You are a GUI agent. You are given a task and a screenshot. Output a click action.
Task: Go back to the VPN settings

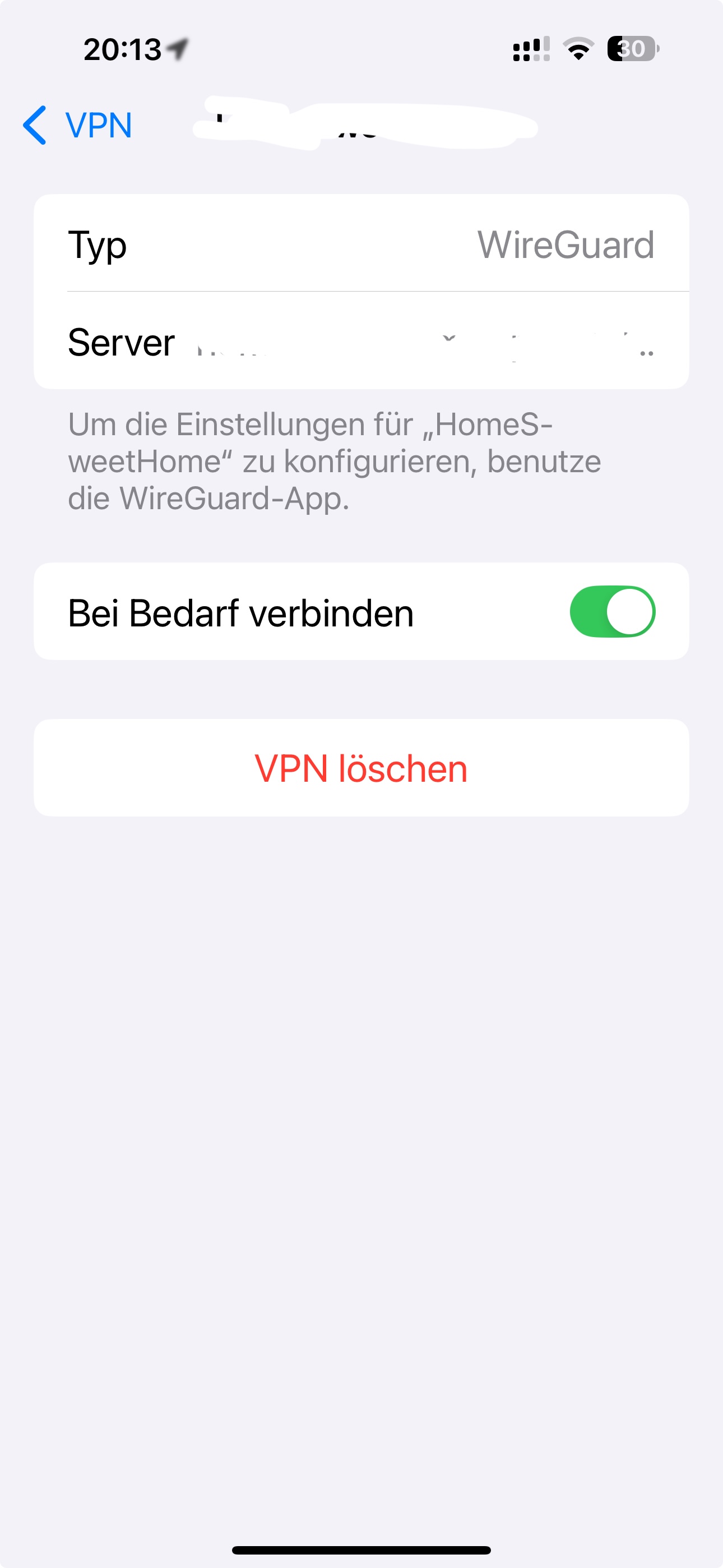coord(78,126)
